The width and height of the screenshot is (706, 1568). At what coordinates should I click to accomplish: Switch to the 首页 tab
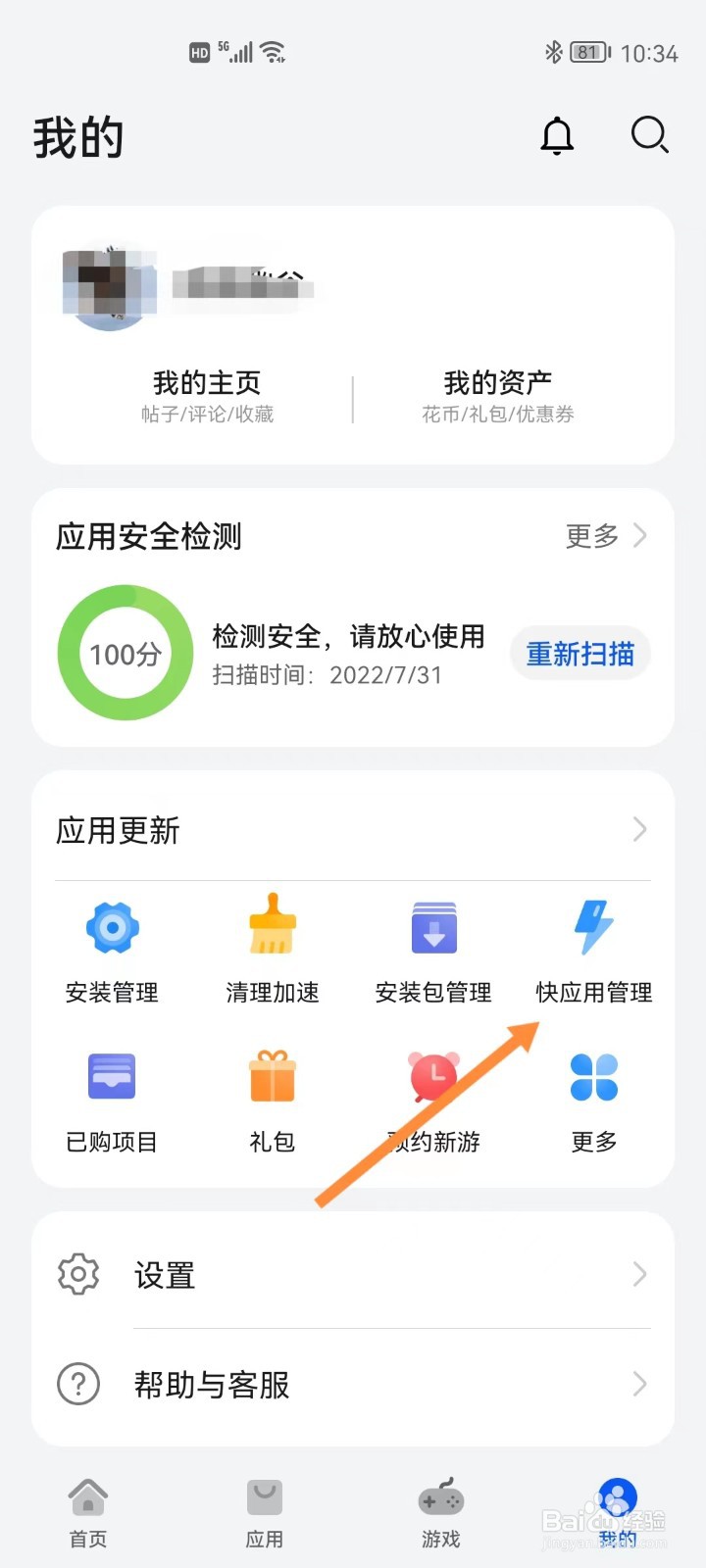point(88,1513)
